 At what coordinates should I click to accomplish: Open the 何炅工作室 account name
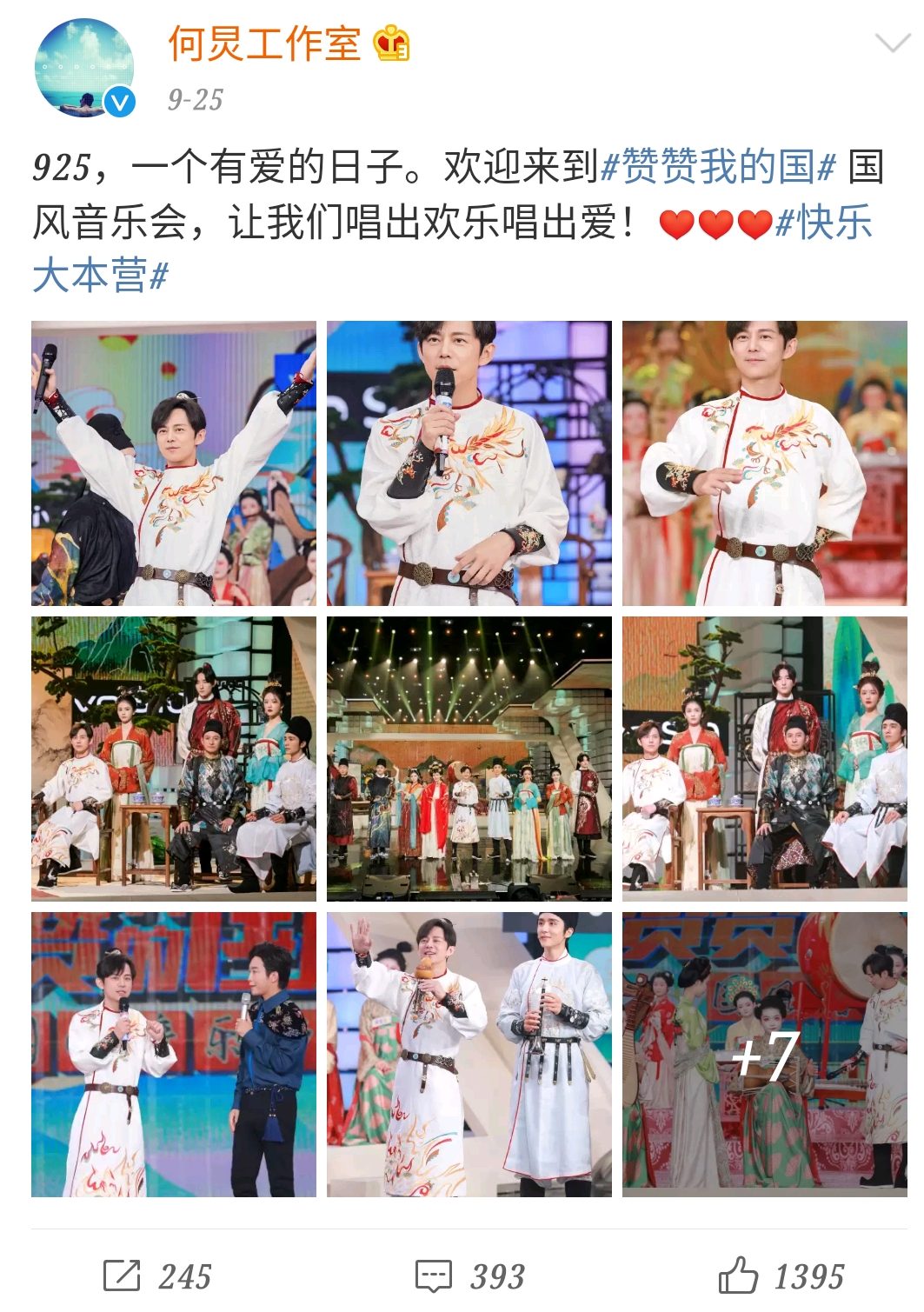coord(263,44)
